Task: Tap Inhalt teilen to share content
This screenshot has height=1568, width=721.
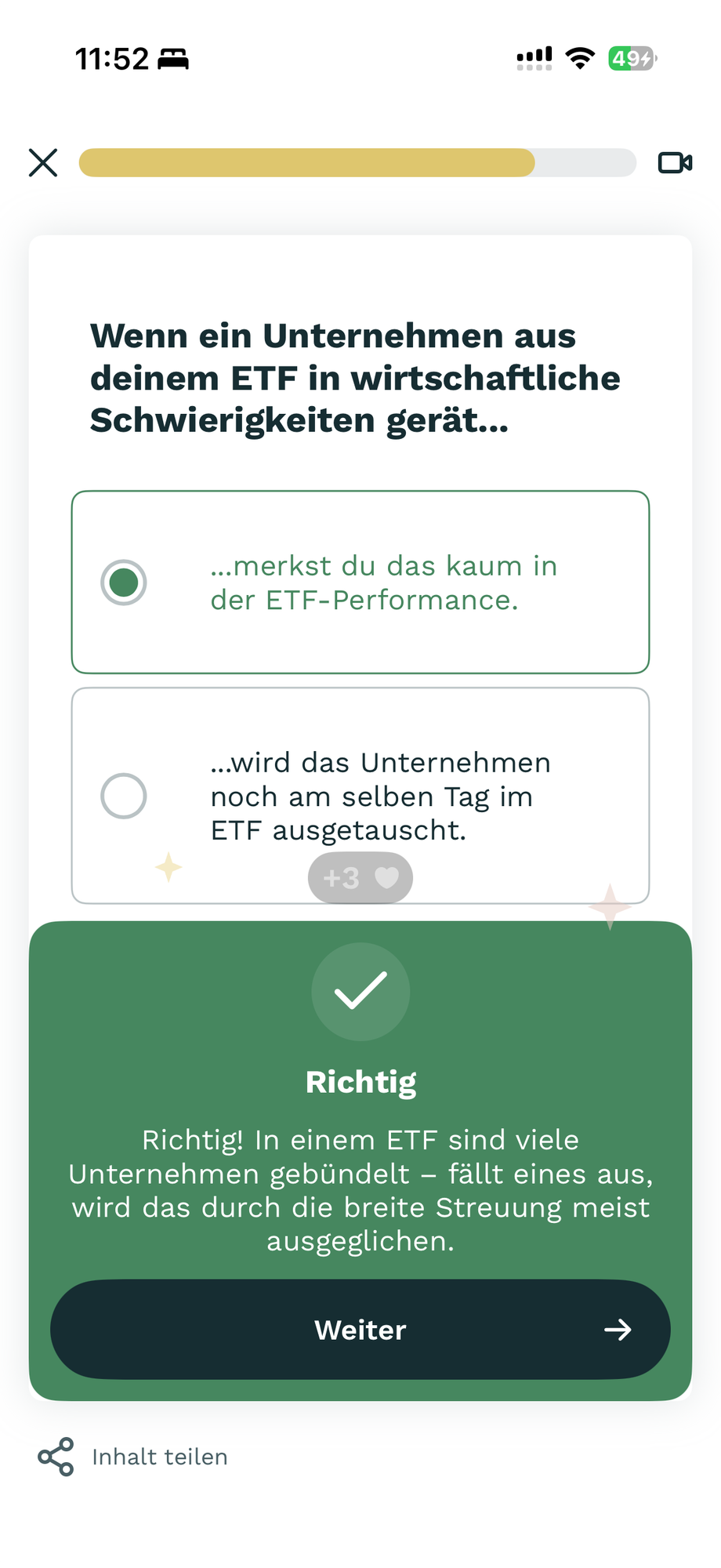Action: click(160, 1457)
